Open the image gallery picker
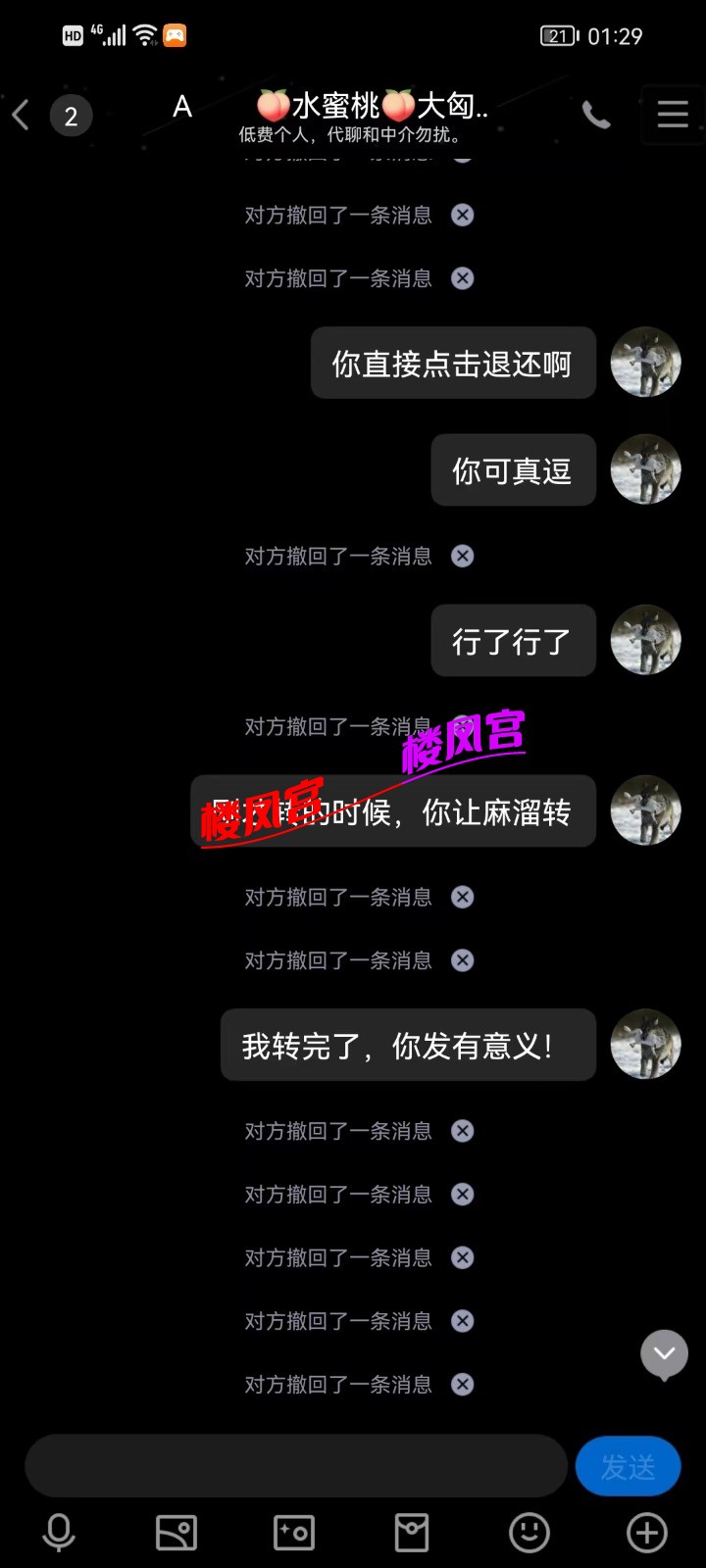This screenshot has height=1568, width=706. pyautogui.click(x=176, y=1533)
